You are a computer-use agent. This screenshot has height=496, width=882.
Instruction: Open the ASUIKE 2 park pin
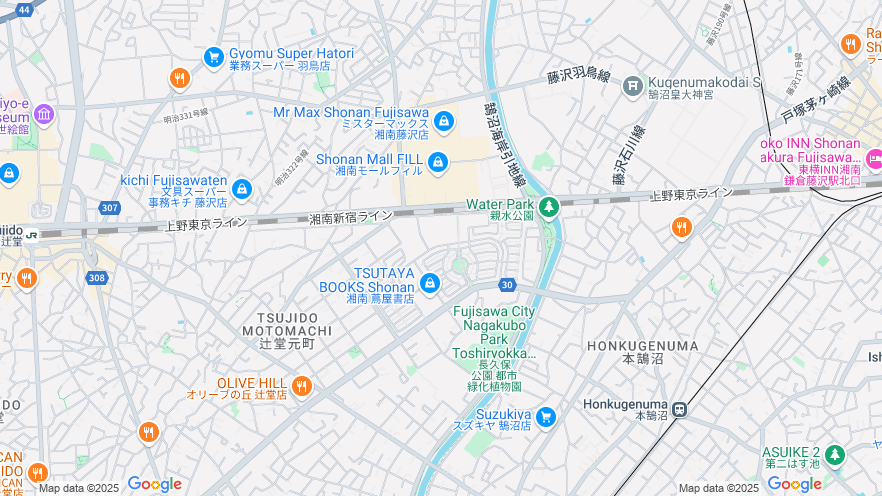(x=834, y=454)
